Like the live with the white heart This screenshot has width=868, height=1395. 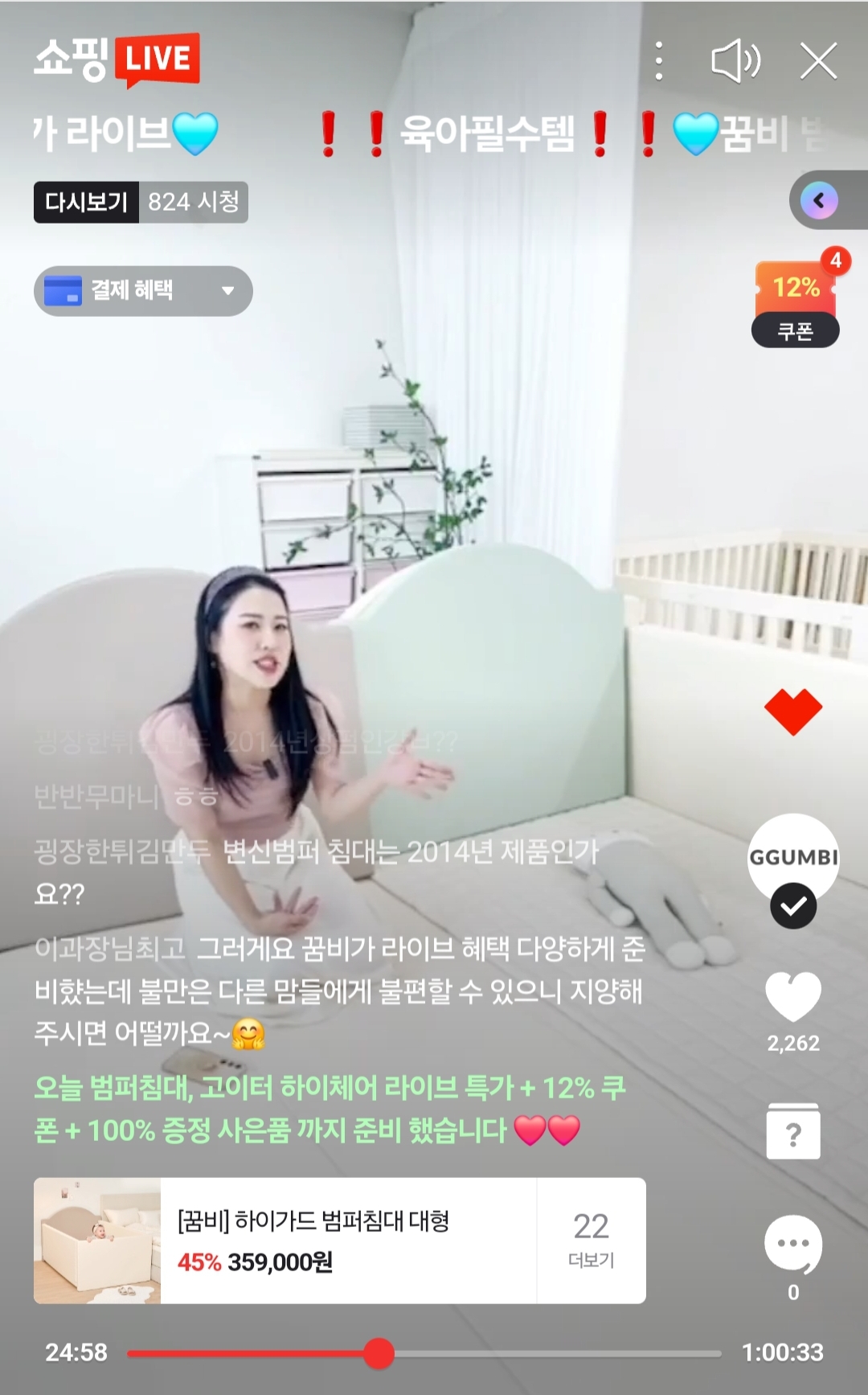[793, 997]
